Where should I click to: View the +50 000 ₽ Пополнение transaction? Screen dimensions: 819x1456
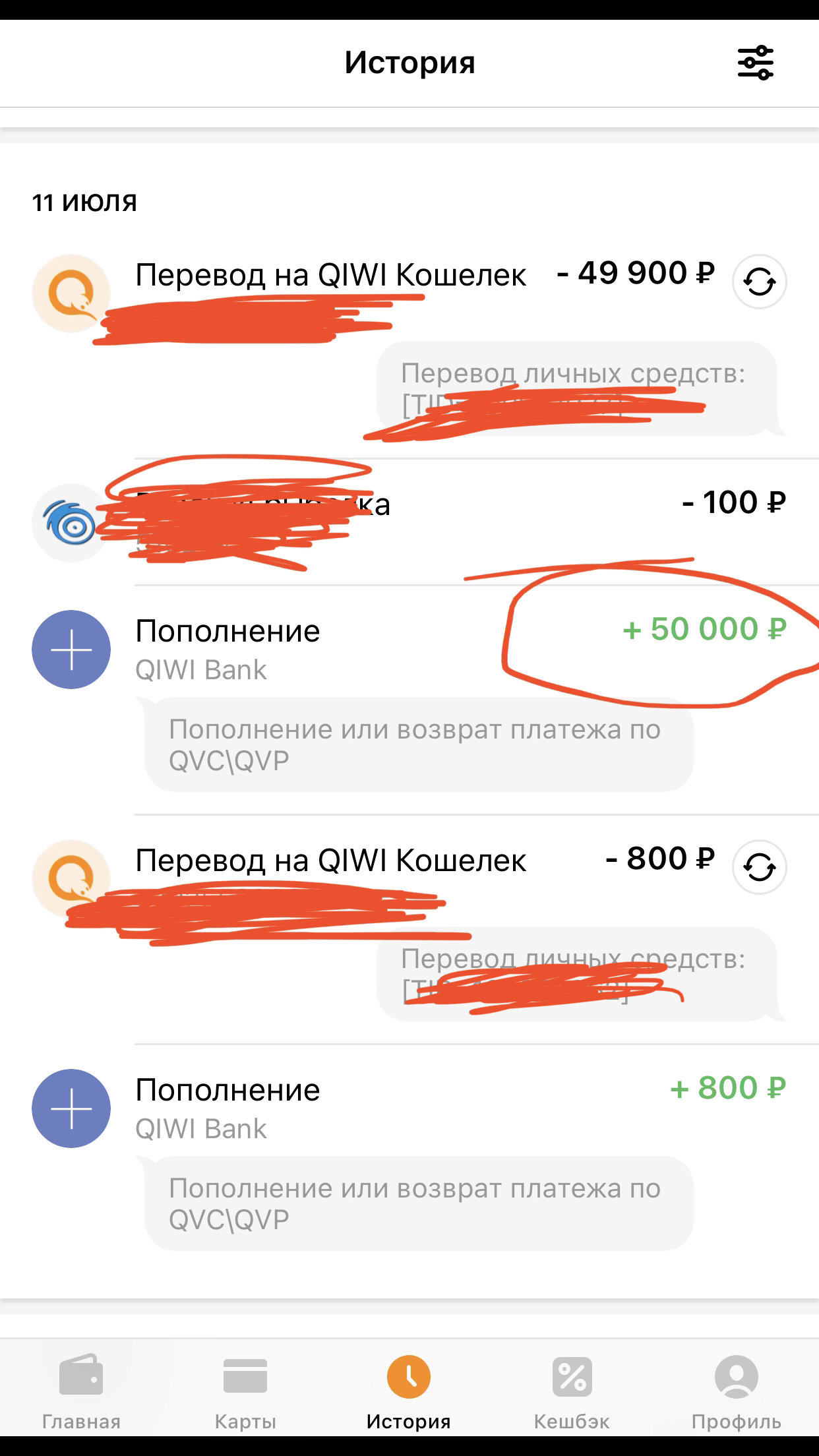(x=409, y=700)
